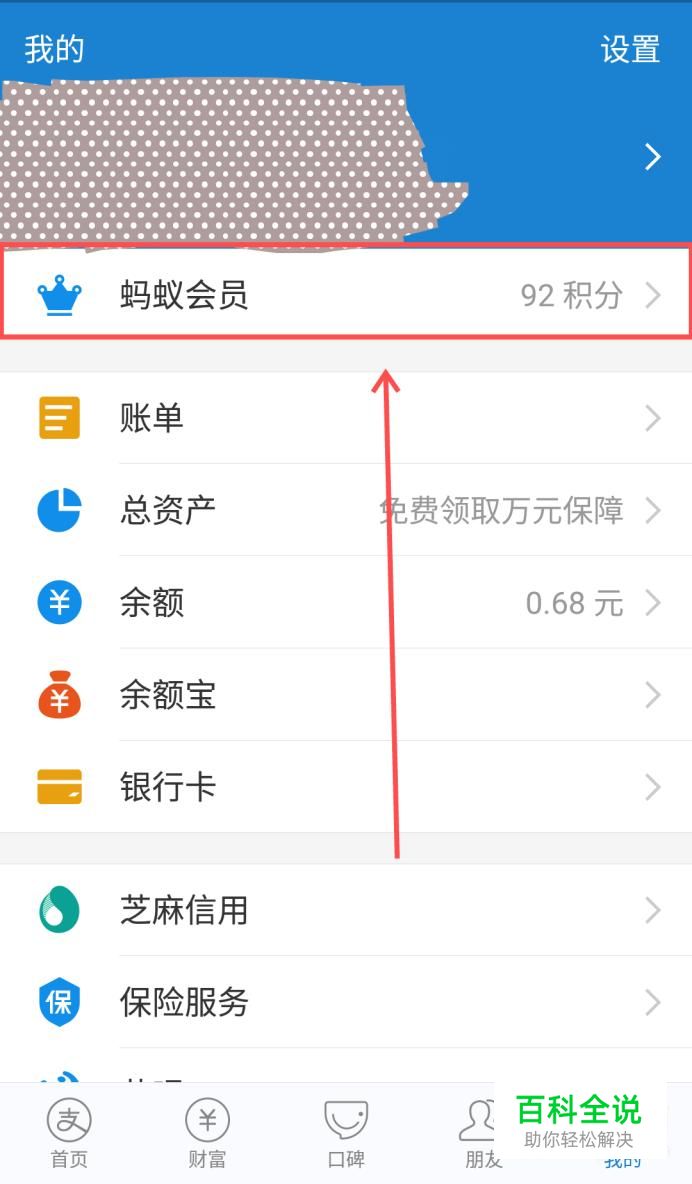Switch to the 口碑 tab
Image resolution: width=692 pixels, height=1184 pixels.
[x=346, y=1133]
